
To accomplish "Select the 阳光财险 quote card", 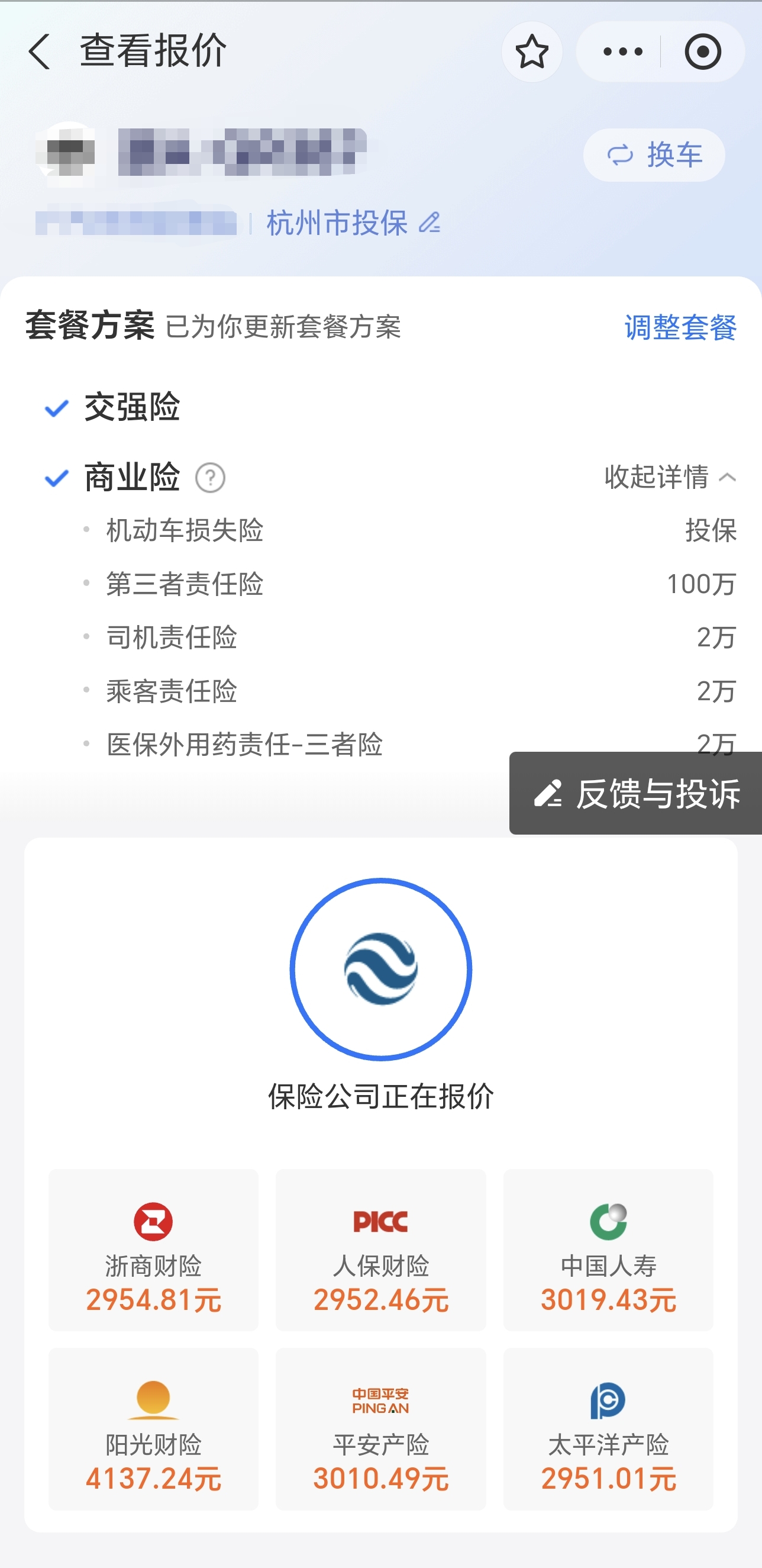I will pos(153,1427).
